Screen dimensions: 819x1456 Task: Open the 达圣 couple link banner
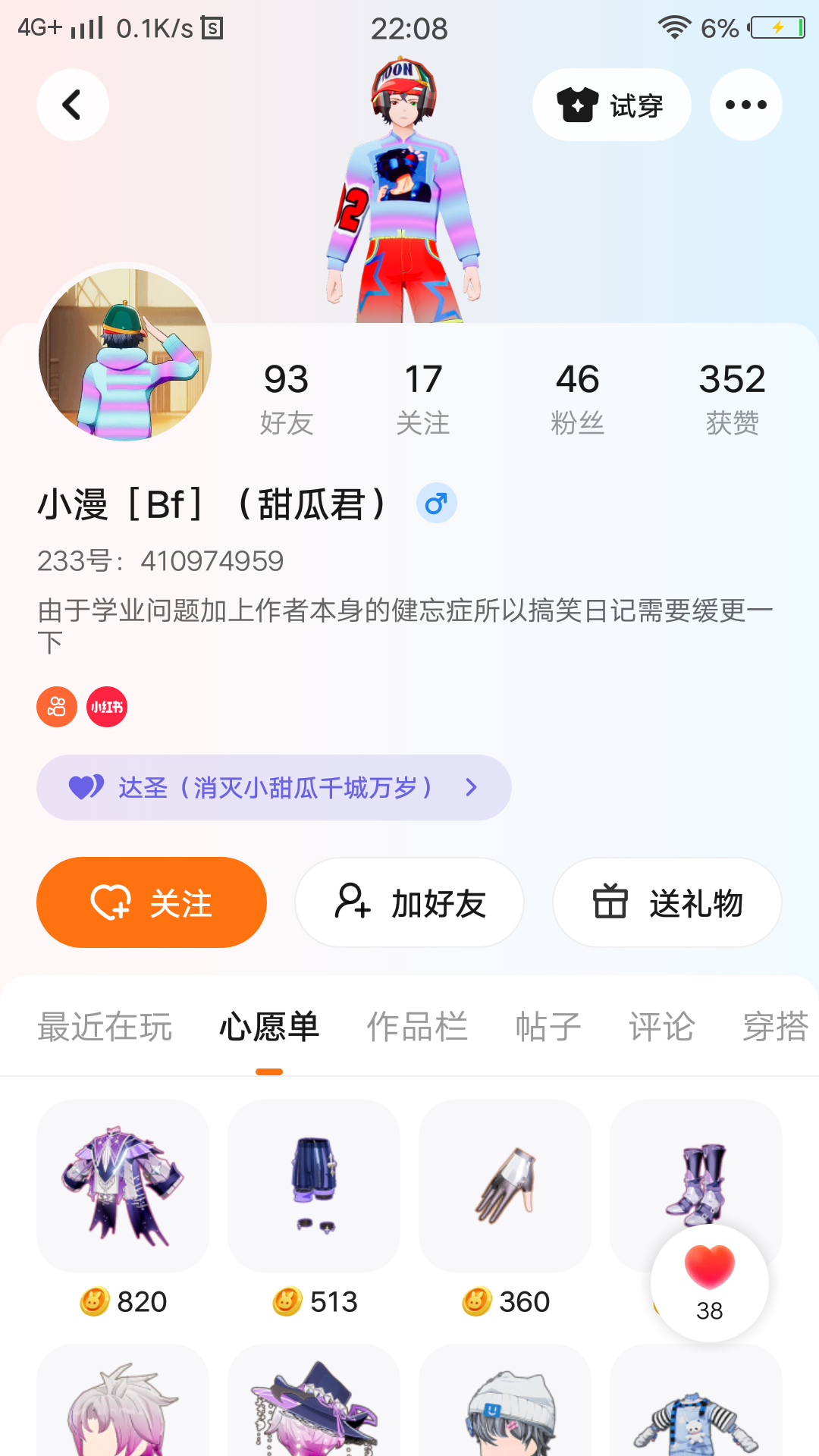[273, 787]
